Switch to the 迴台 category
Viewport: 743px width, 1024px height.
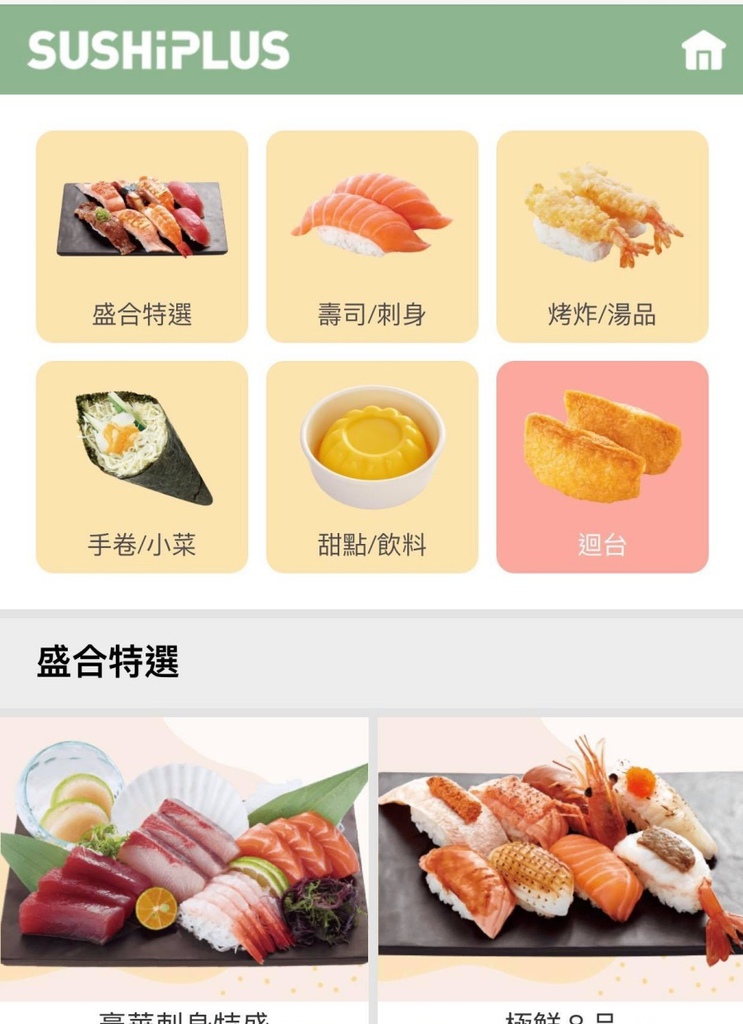pos(602,467)
